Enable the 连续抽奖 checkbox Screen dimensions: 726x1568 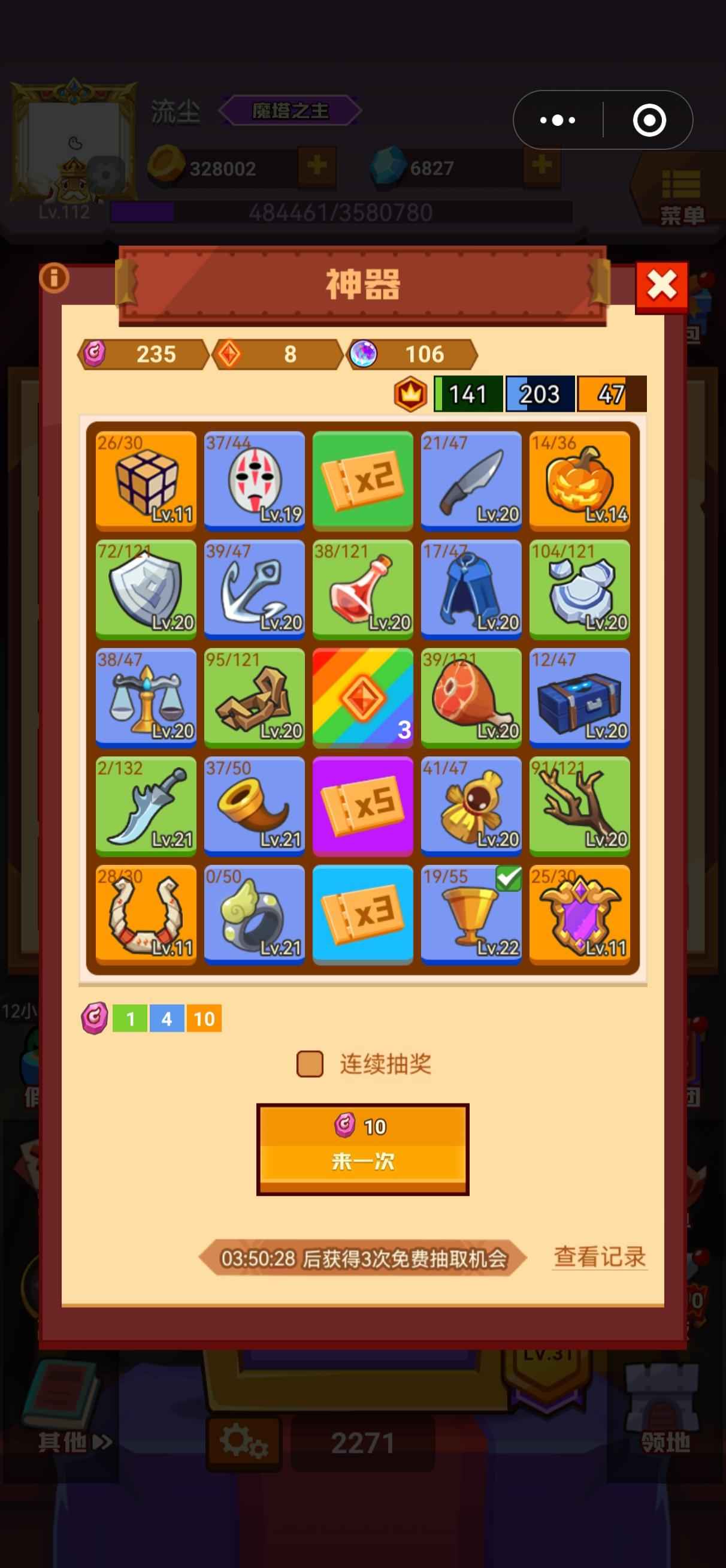pos(310,1064)
